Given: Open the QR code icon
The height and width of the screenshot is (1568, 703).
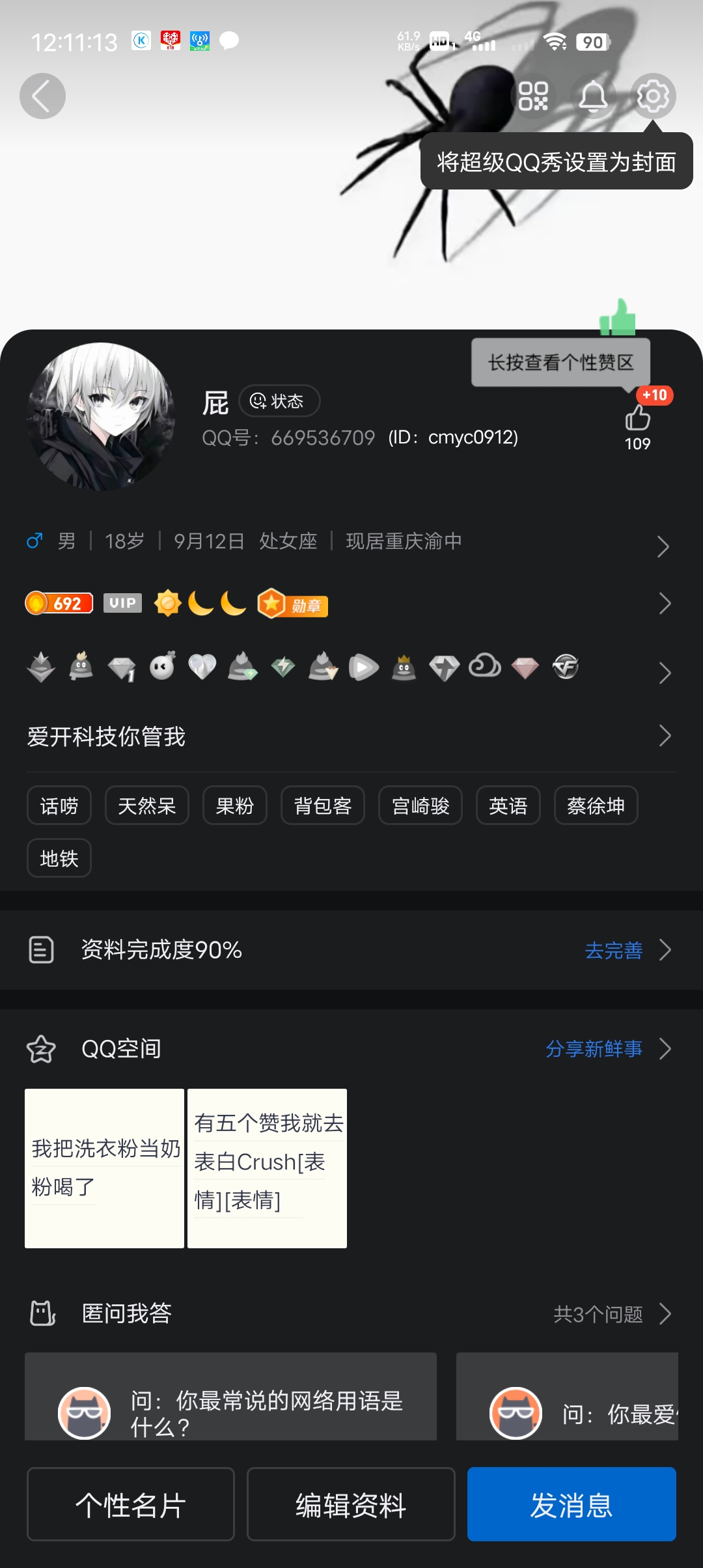Looking at the screenshot, I should [533, 96].
